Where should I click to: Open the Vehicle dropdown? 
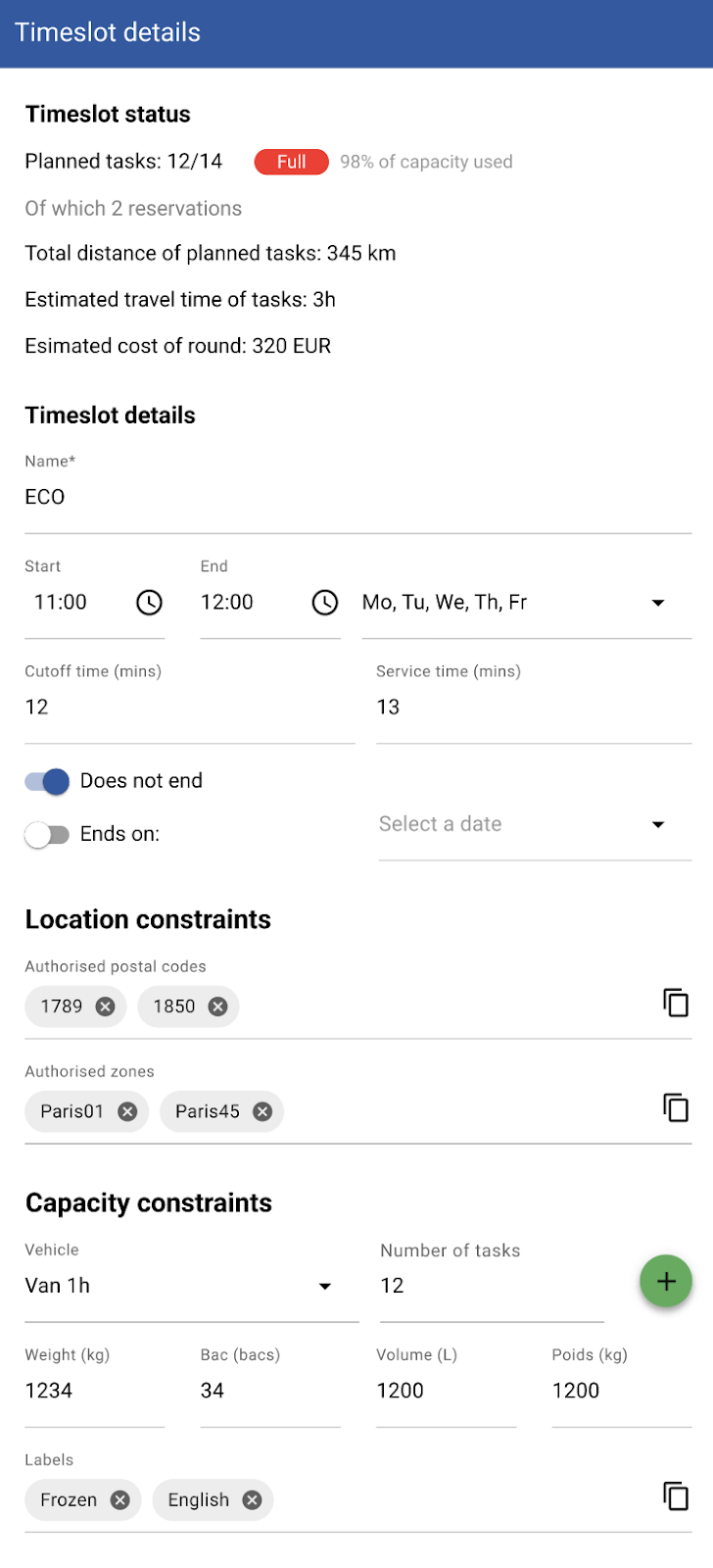(192, 1286)
